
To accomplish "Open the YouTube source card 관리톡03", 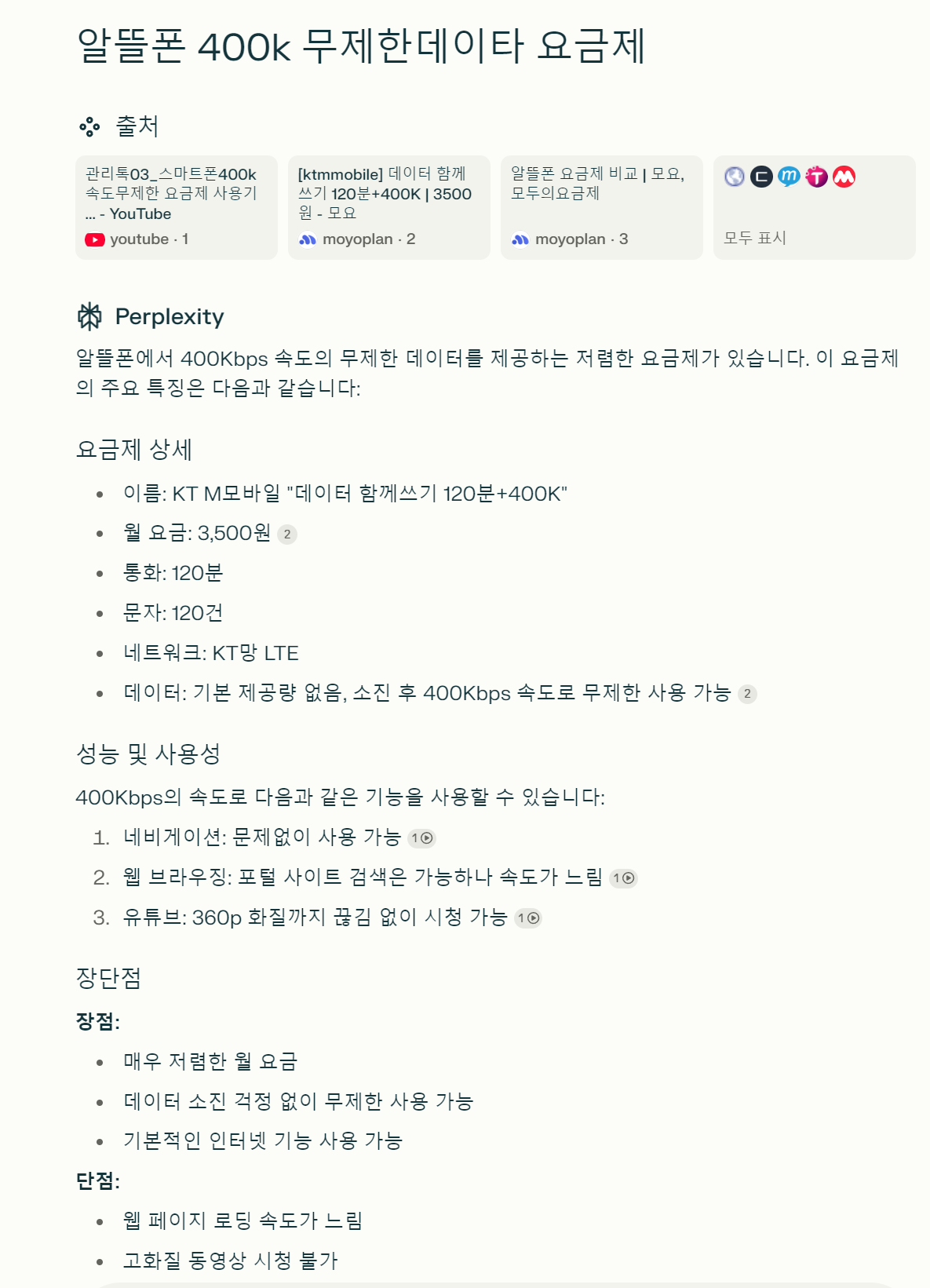I will point(177,207).
